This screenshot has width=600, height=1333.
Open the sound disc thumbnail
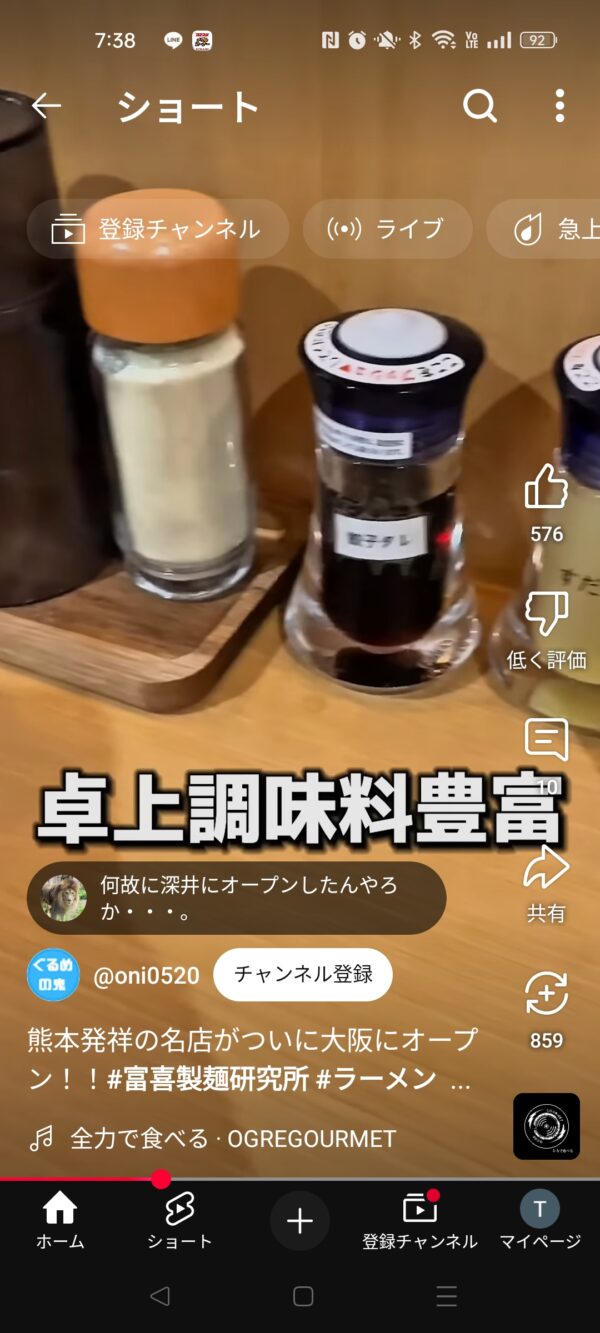(x=546, y=1126)
